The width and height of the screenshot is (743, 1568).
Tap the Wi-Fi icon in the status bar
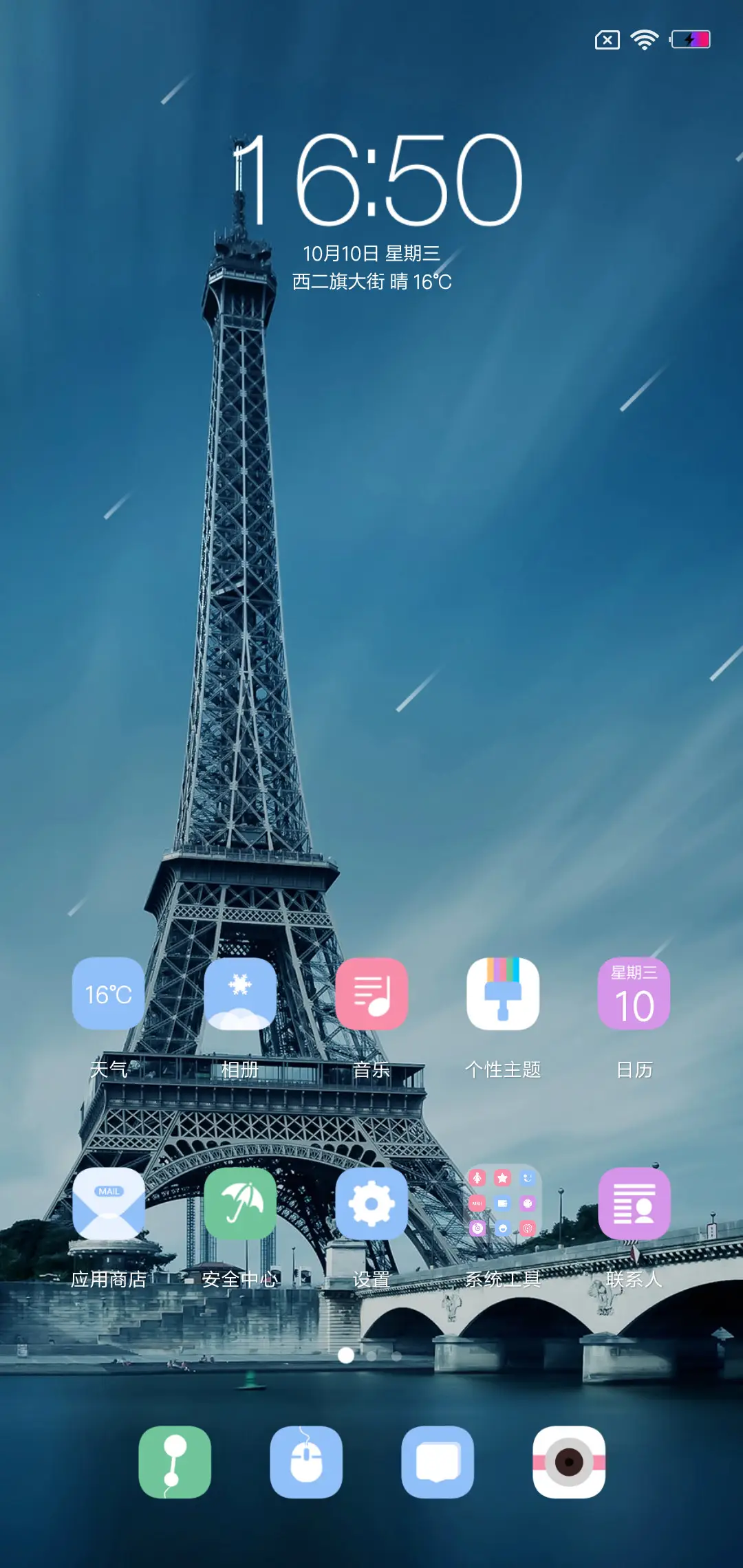click(x=645, y=41)
